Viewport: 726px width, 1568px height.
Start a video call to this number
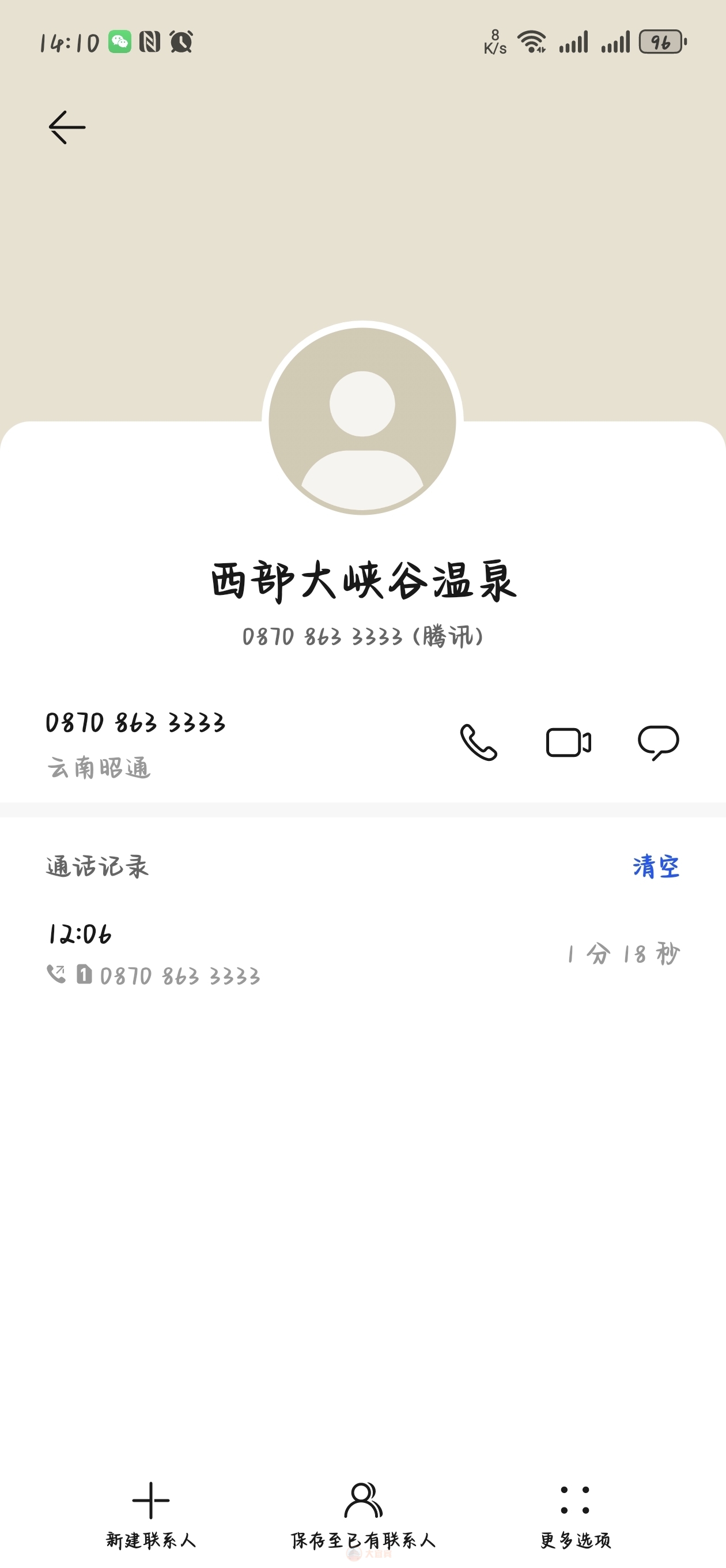(x=568, y=742)
